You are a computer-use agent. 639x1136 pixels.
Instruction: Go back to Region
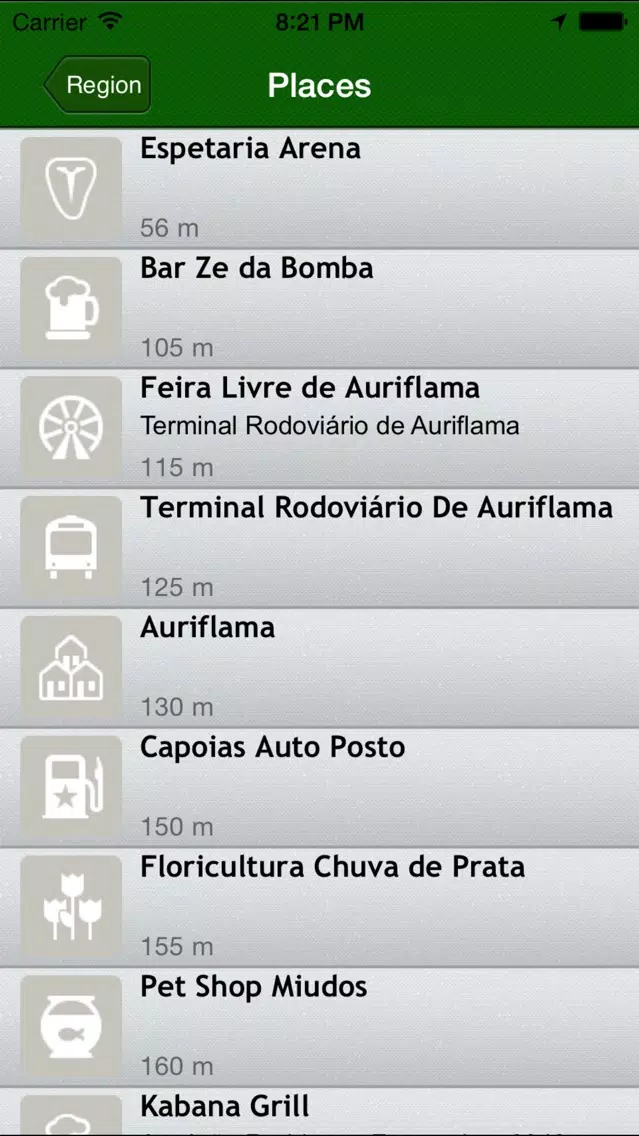tap(97, 85)
